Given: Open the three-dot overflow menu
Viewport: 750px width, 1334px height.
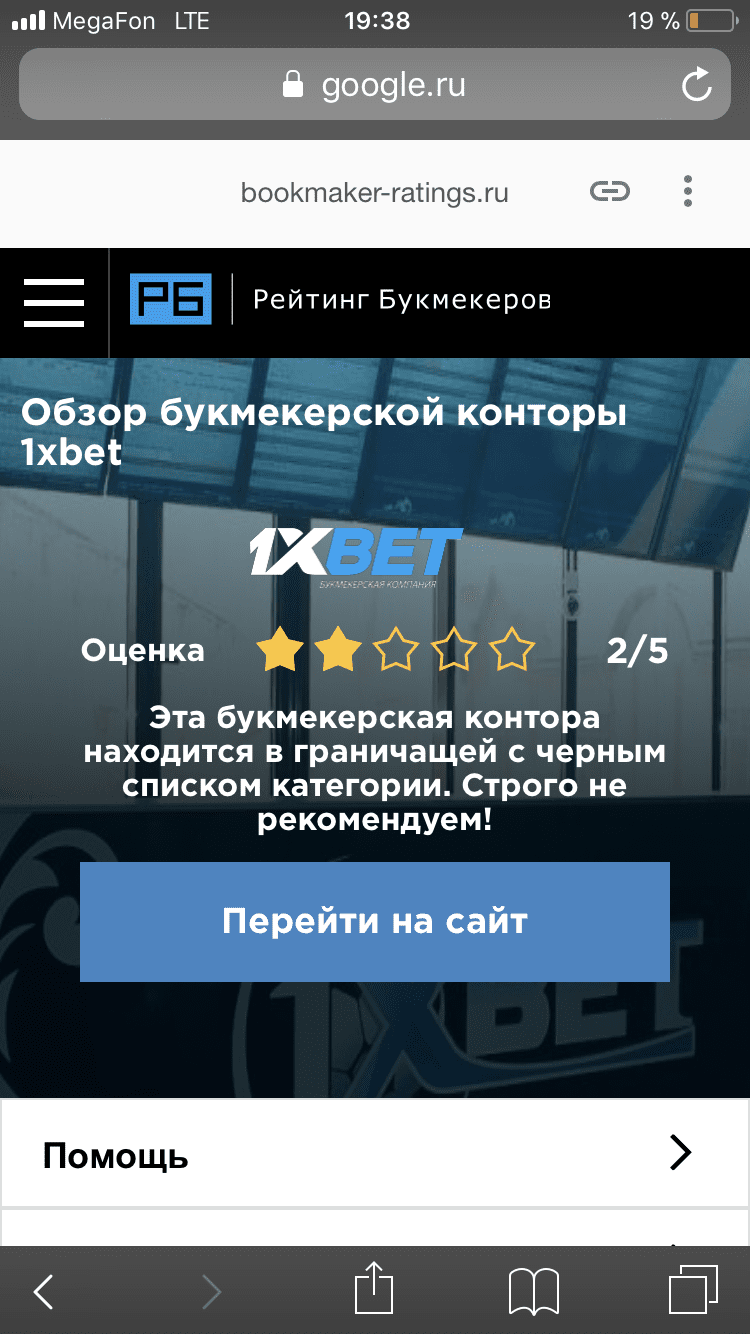Looking at the screenshot, I should pyautogui.click(x=688, y=191).
